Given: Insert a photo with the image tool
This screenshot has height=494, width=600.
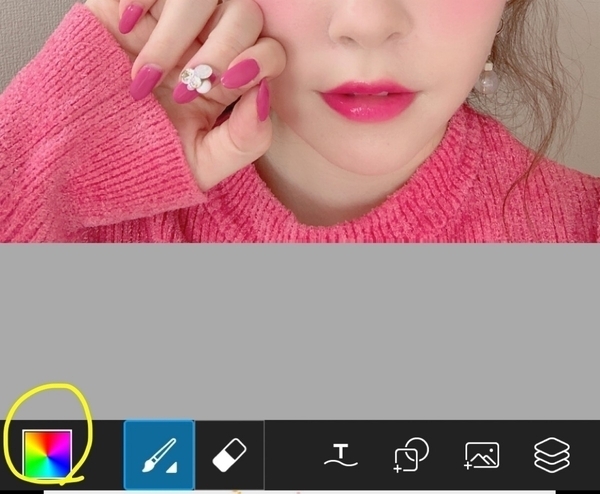Looking at the screenshot, I should pyautogui.click(x=481, y=455).
